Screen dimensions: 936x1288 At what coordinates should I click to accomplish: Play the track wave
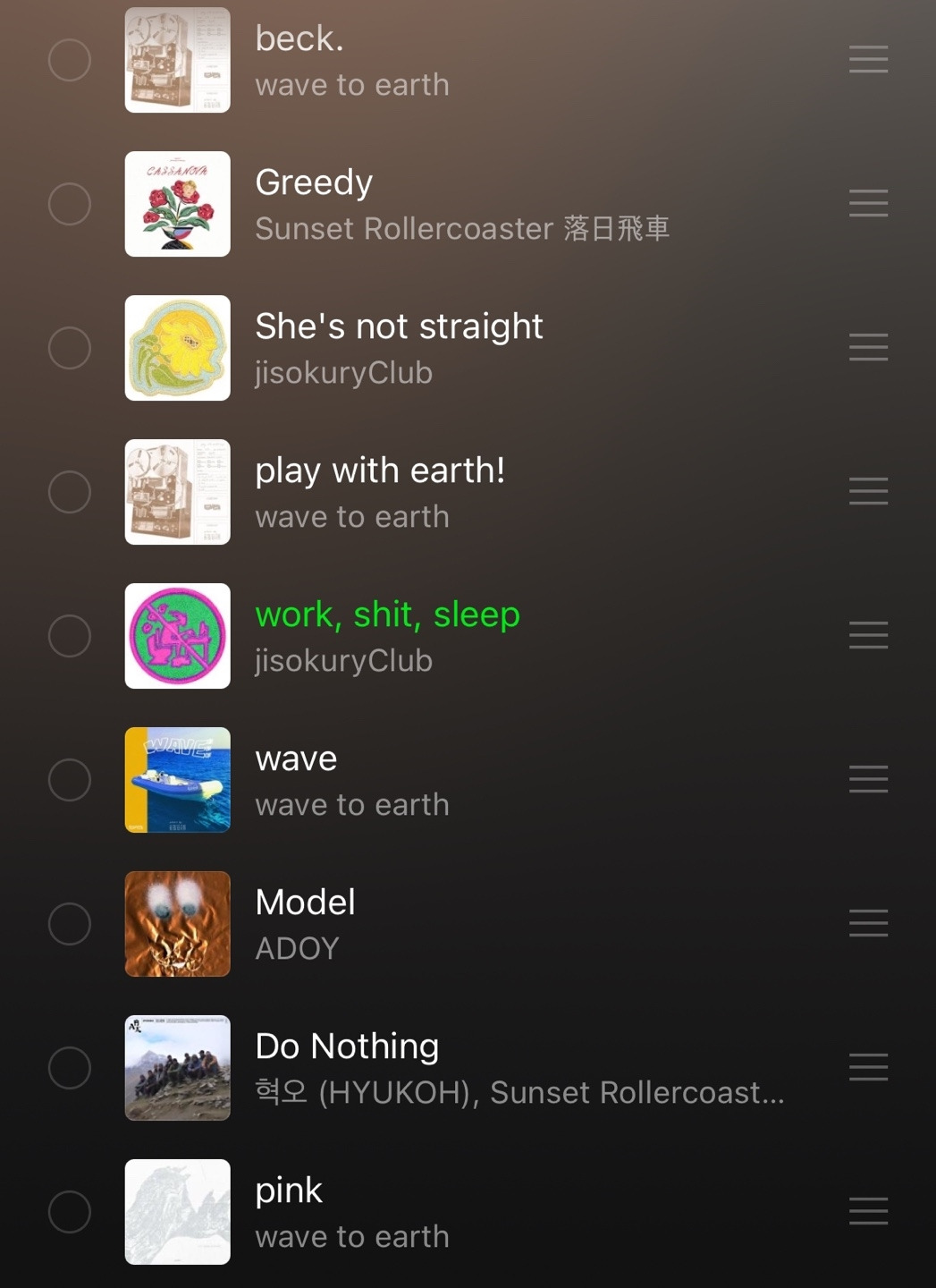click(x=351, y=780)
